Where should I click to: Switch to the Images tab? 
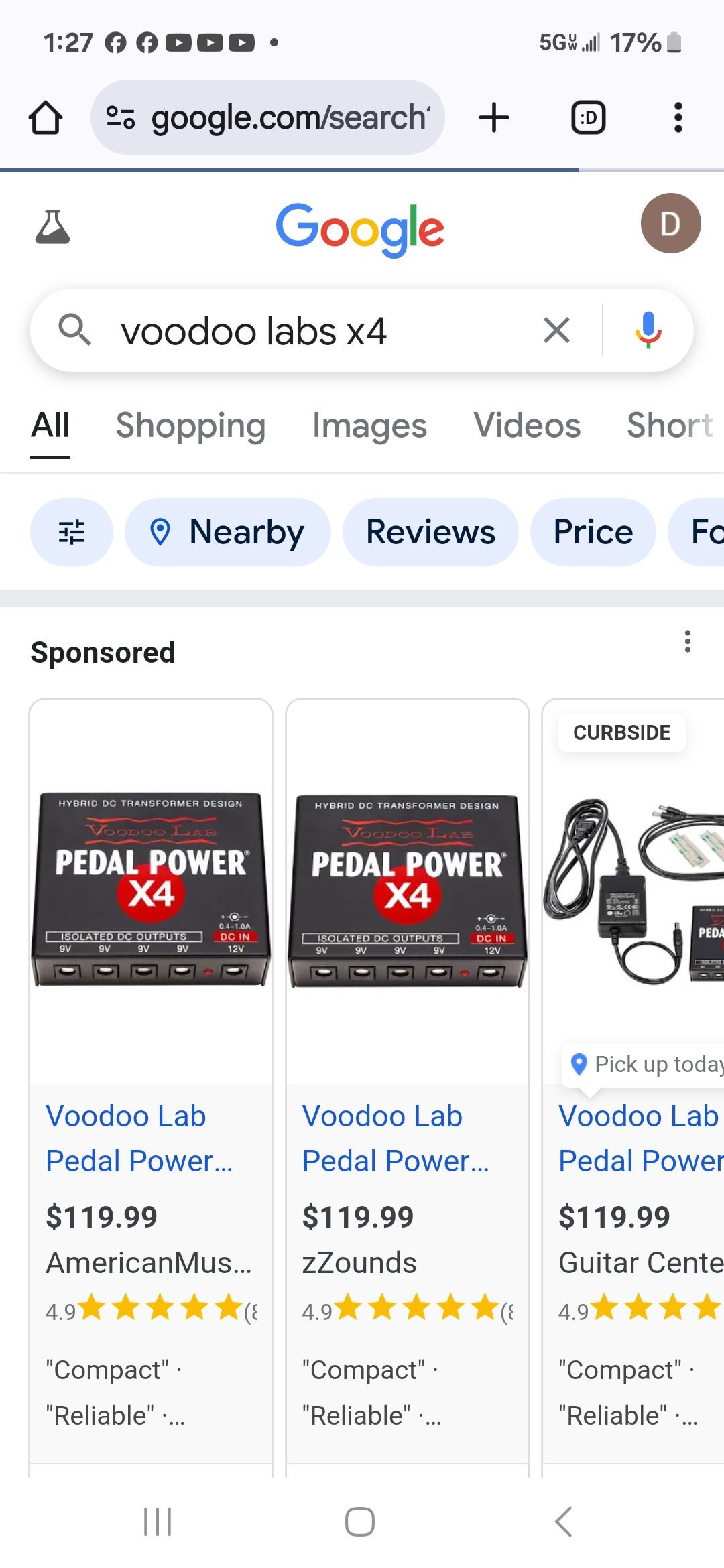369,426
